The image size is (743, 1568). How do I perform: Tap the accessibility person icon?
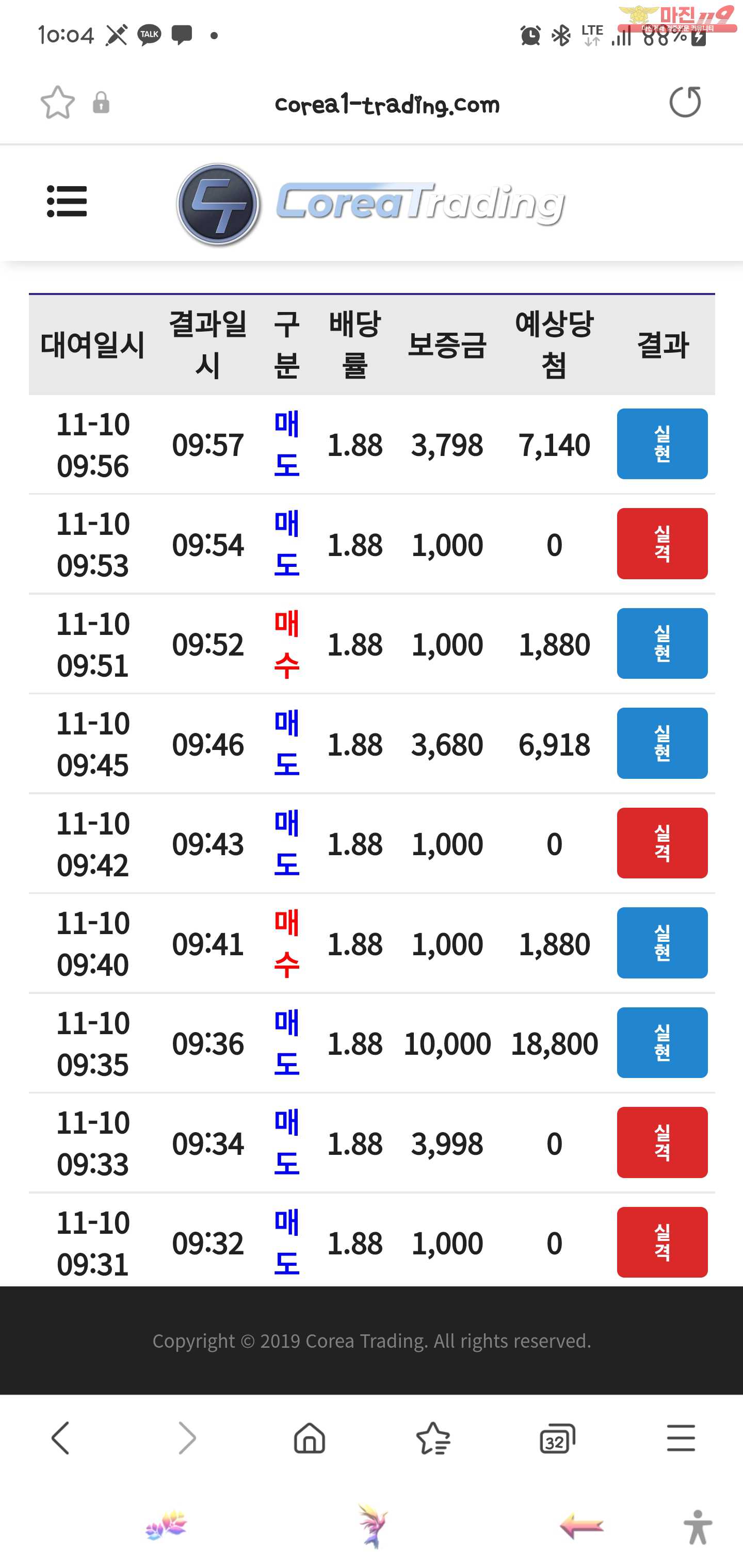[698, 1527]
